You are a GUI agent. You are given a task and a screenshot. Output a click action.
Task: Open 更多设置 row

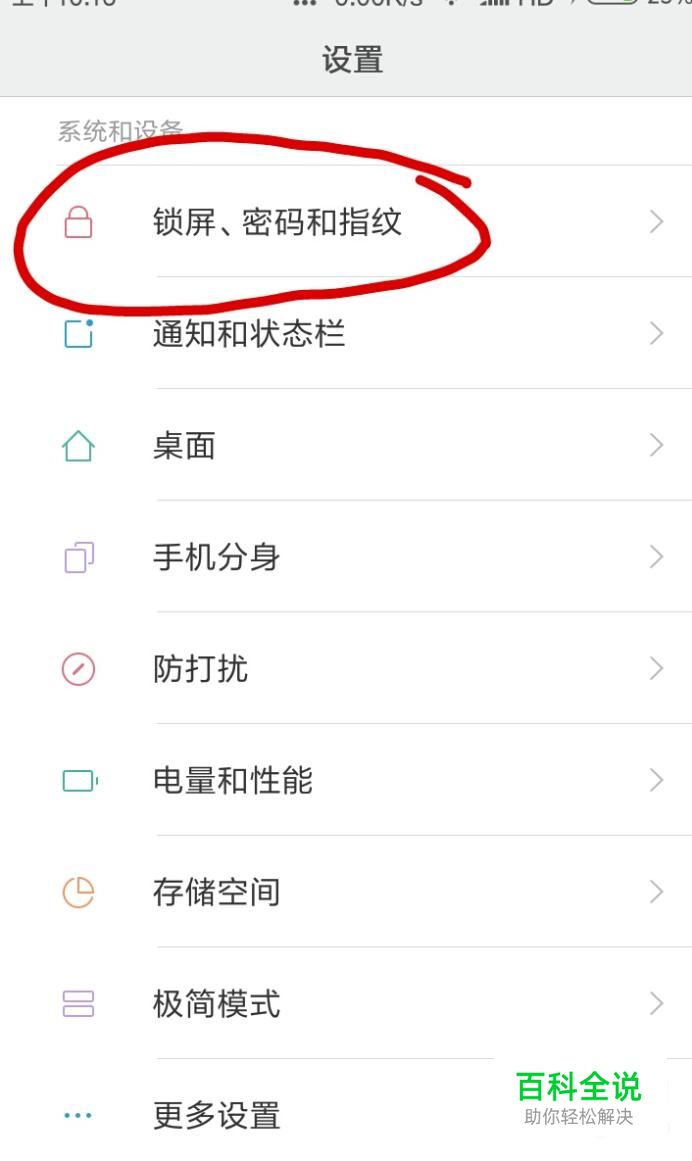click(346, 1111)
